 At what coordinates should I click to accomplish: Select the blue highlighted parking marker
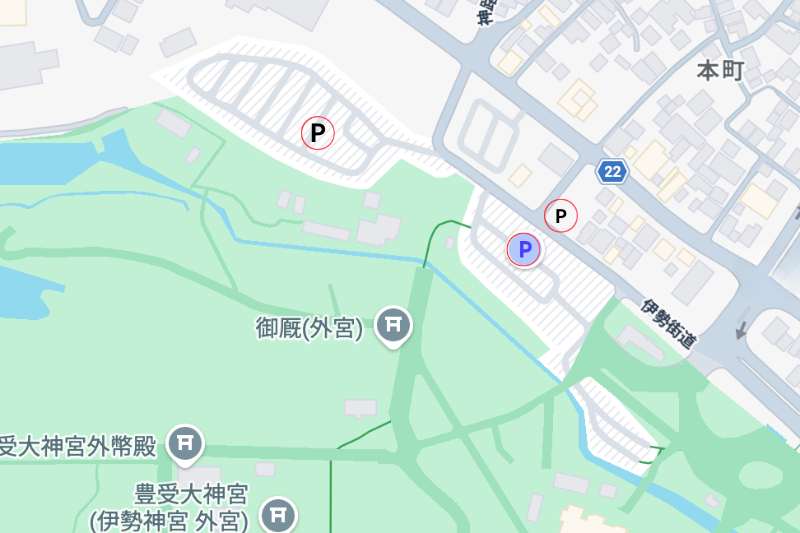(x=524, y=250)
